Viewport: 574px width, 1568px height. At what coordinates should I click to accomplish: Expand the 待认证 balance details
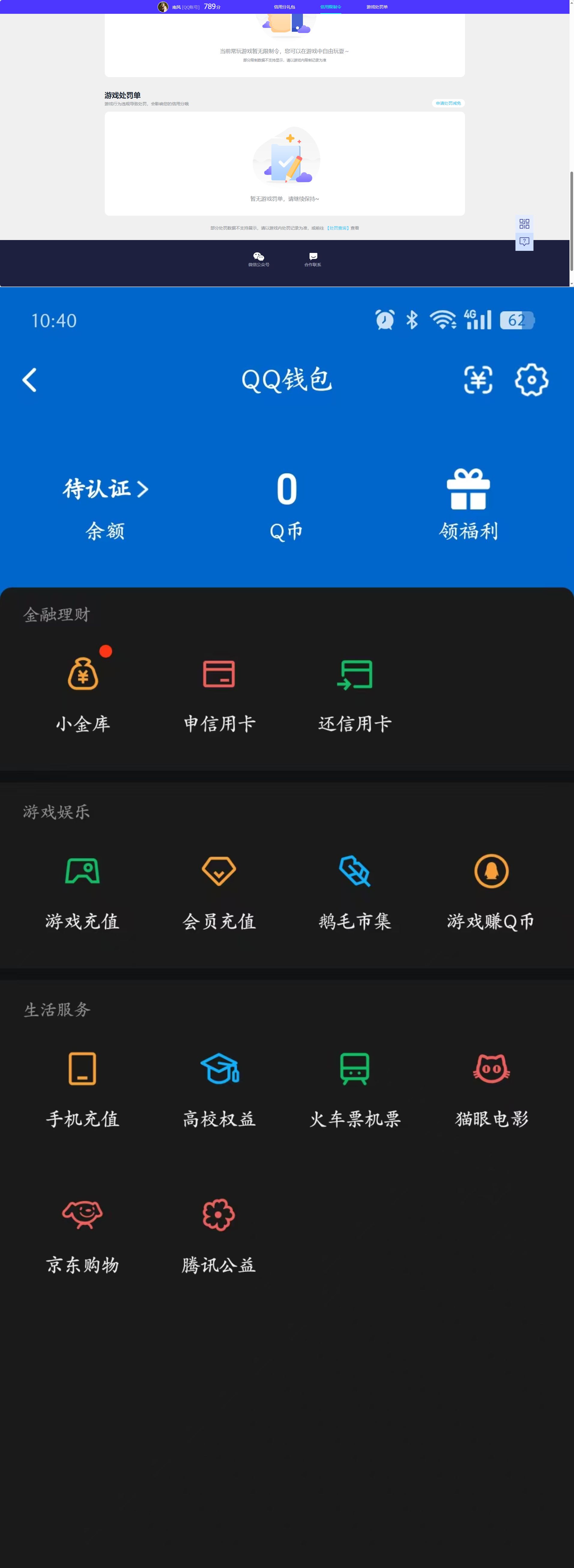pos(105,489)
